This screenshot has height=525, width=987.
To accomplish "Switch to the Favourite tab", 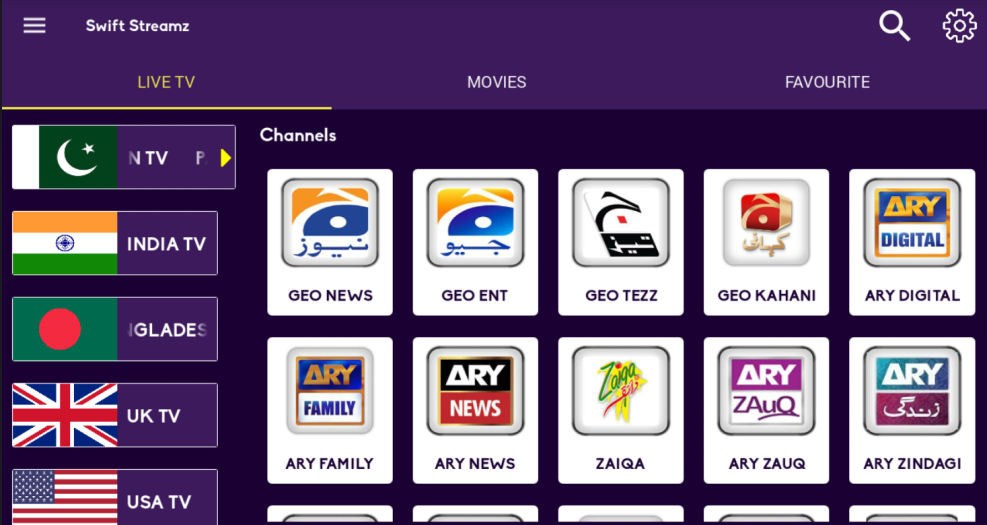I will [x=827, y=82].
